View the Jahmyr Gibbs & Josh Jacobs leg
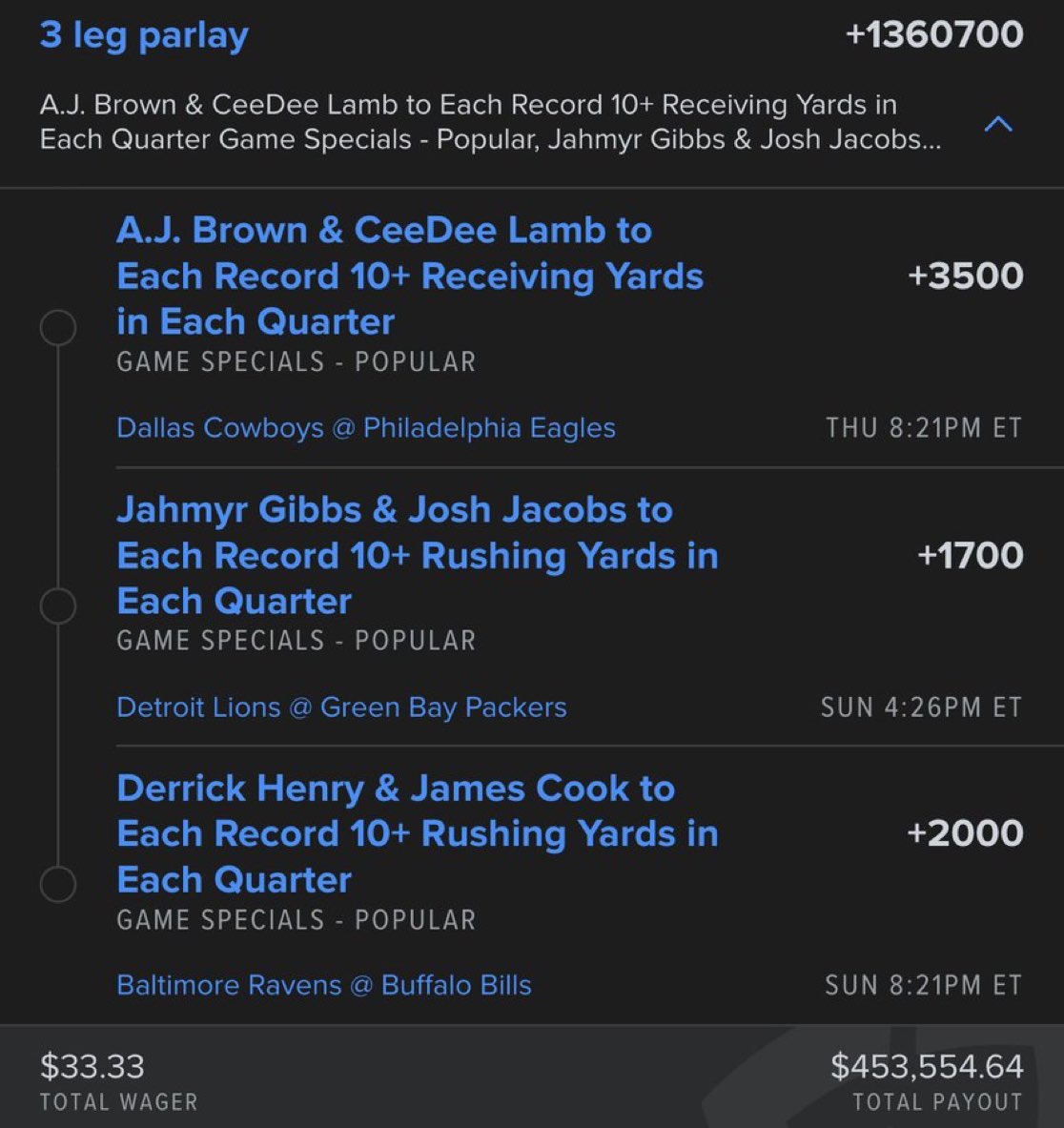 pyautogui.click(x=417, y=555)
